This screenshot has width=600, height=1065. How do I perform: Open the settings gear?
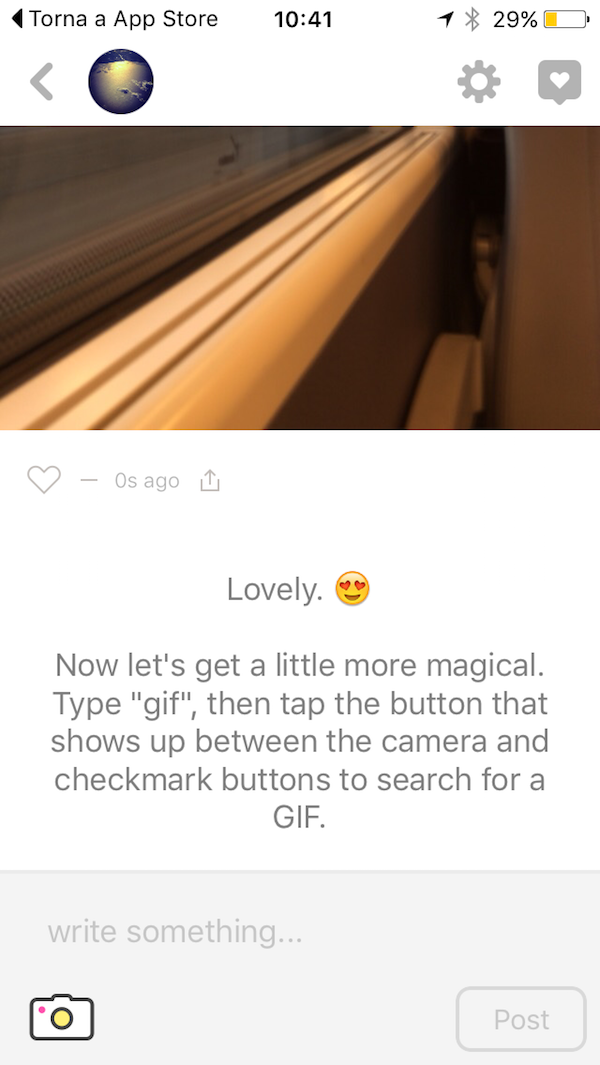tap(478, 82)
